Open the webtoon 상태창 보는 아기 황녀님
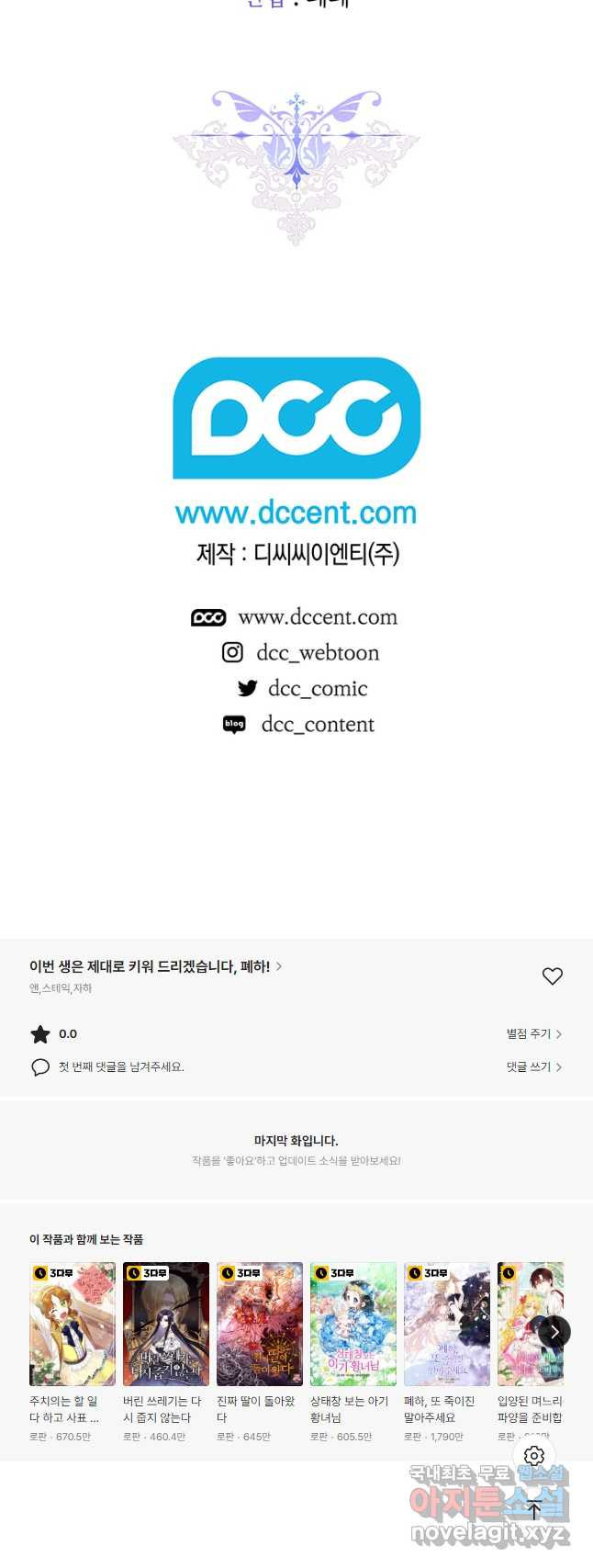Viewport: 593px width, 1568px height. (353, 1324)
